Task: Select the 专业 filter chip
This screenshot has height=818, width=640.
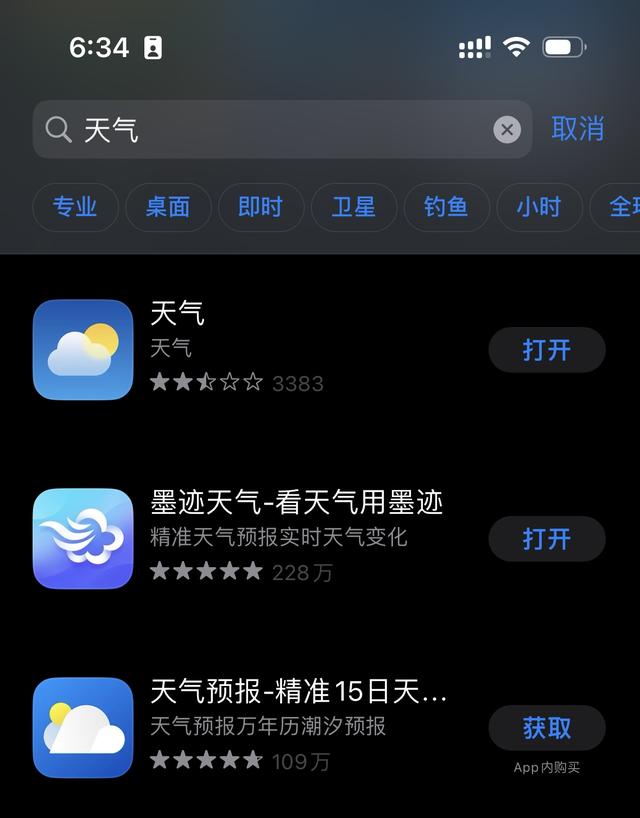Action: (75, 207)
